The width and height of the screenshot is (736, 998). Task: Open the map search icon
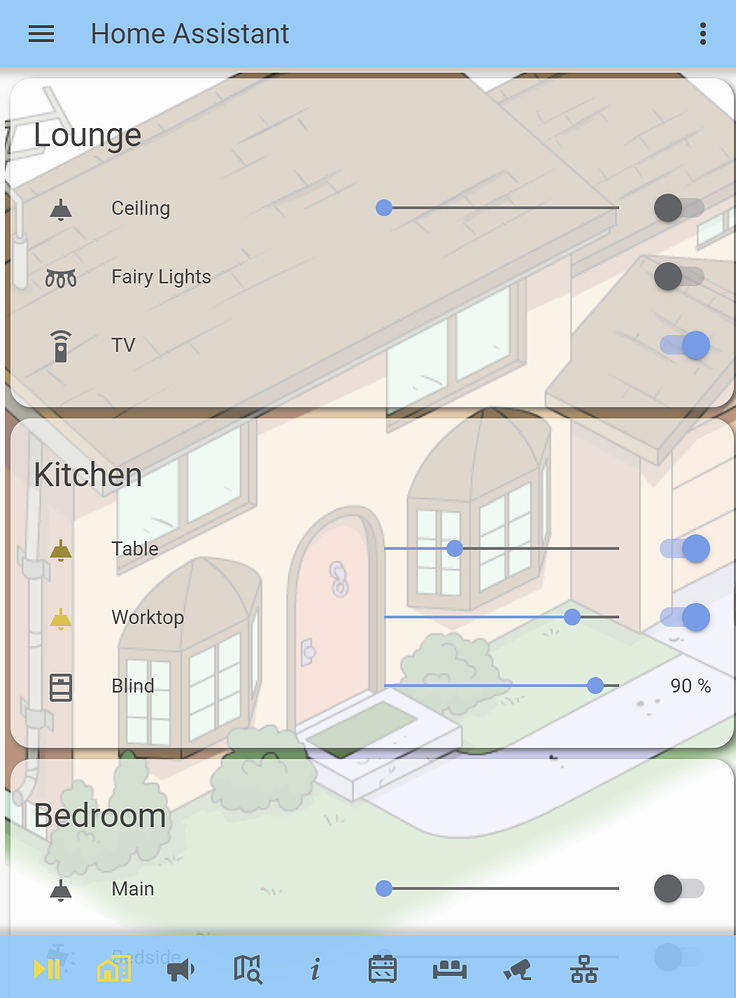point(248,969)
